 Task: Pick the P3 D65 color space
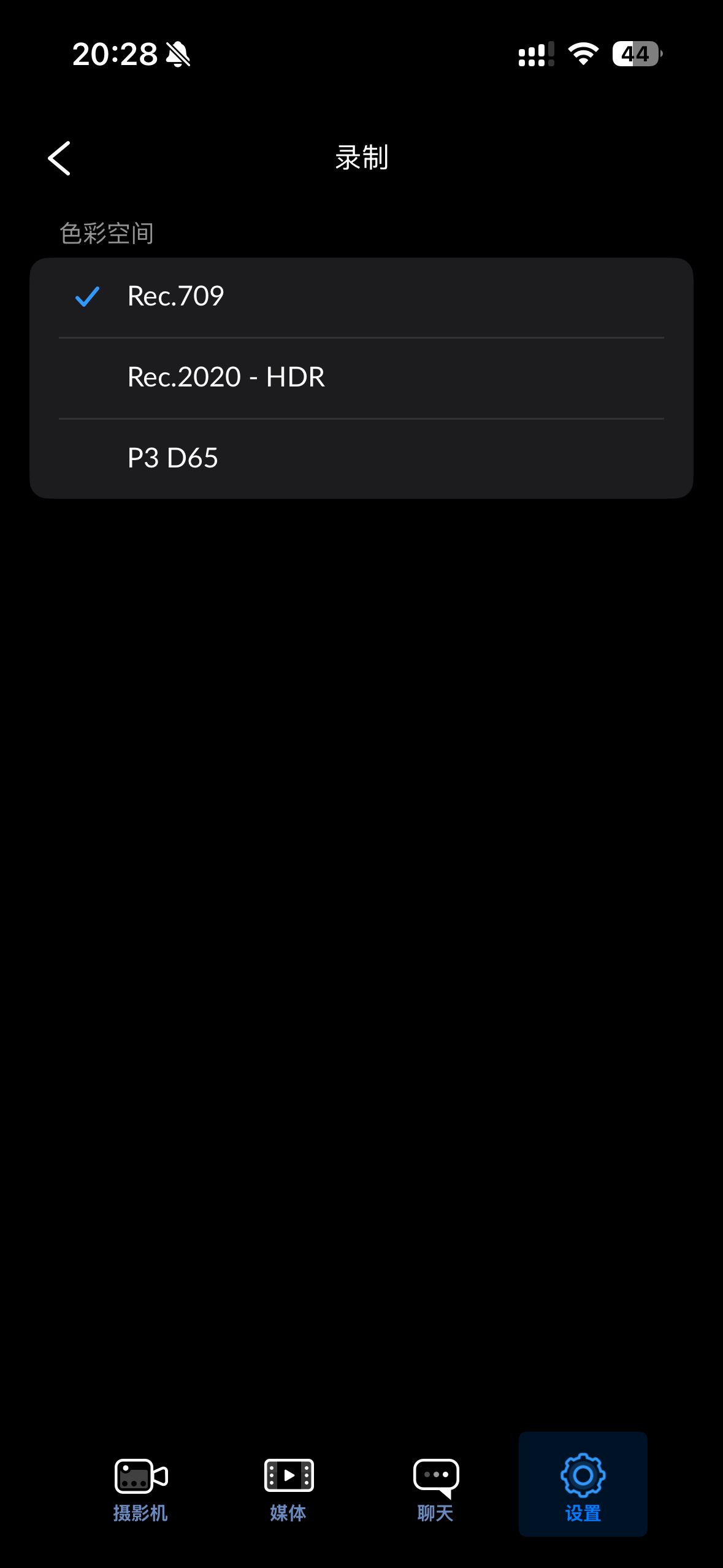[x=361, y=458]
